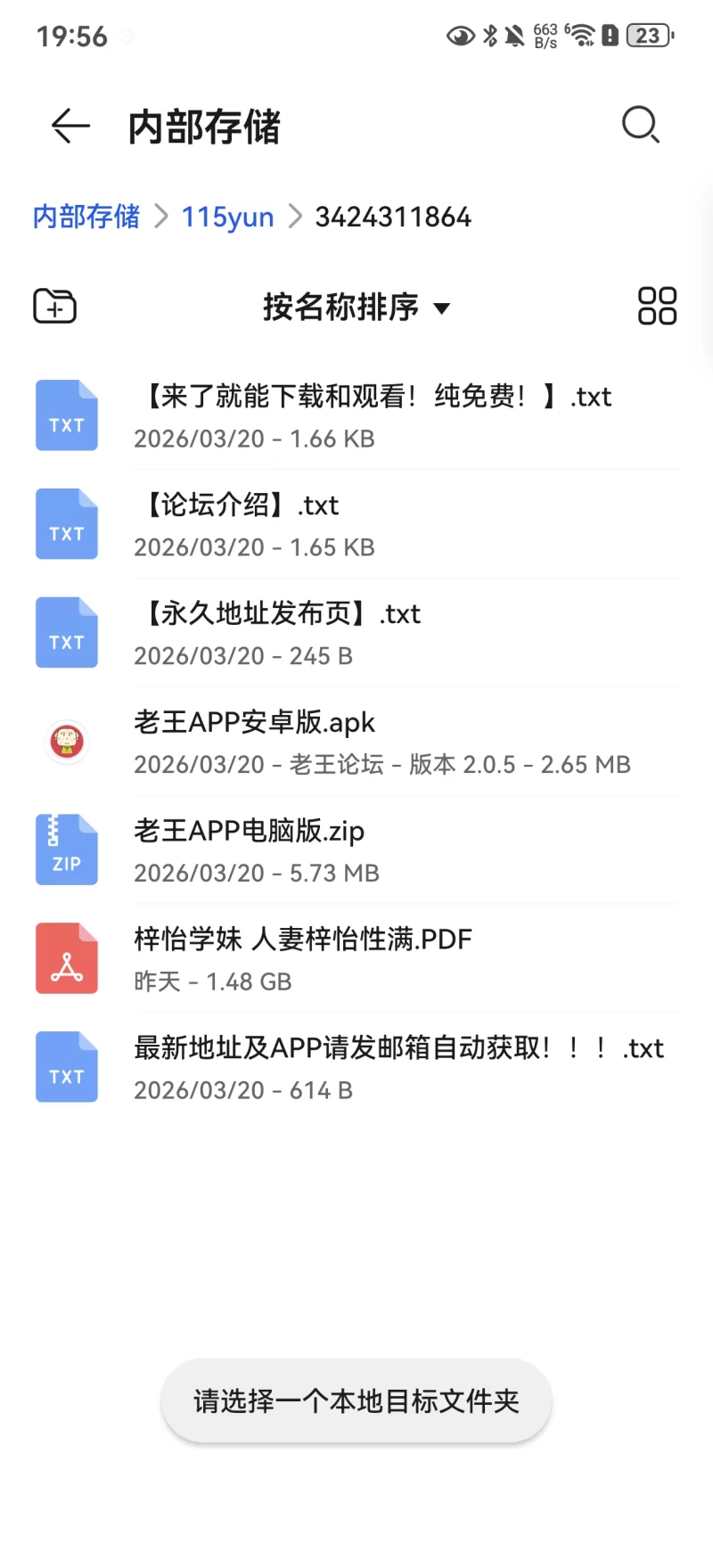This screenshot has width=713, height=1568.
Task: Switch to grid view layout
Action: [x=657, y=306]
